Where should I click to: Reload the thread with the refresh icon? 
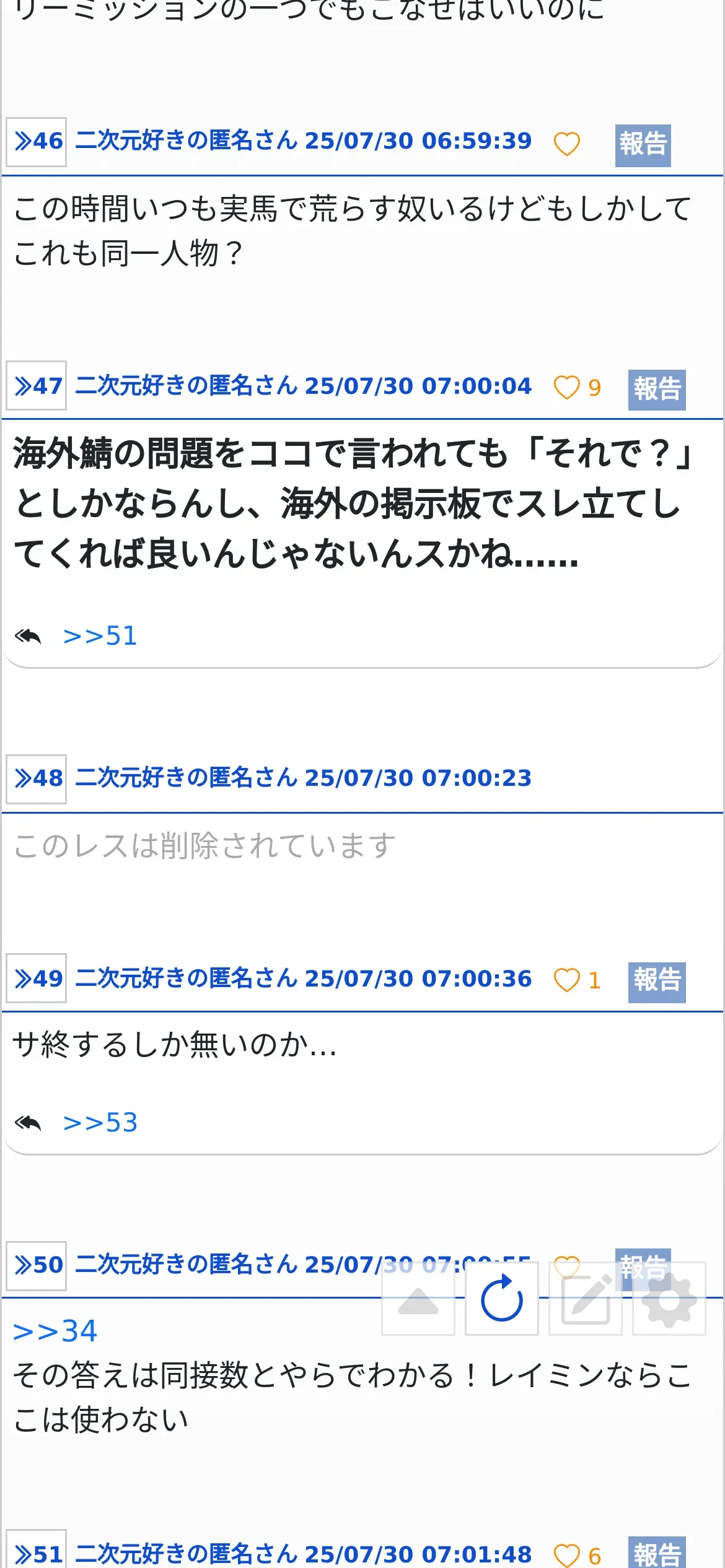pyautogui.click(x=502, y=1299)
